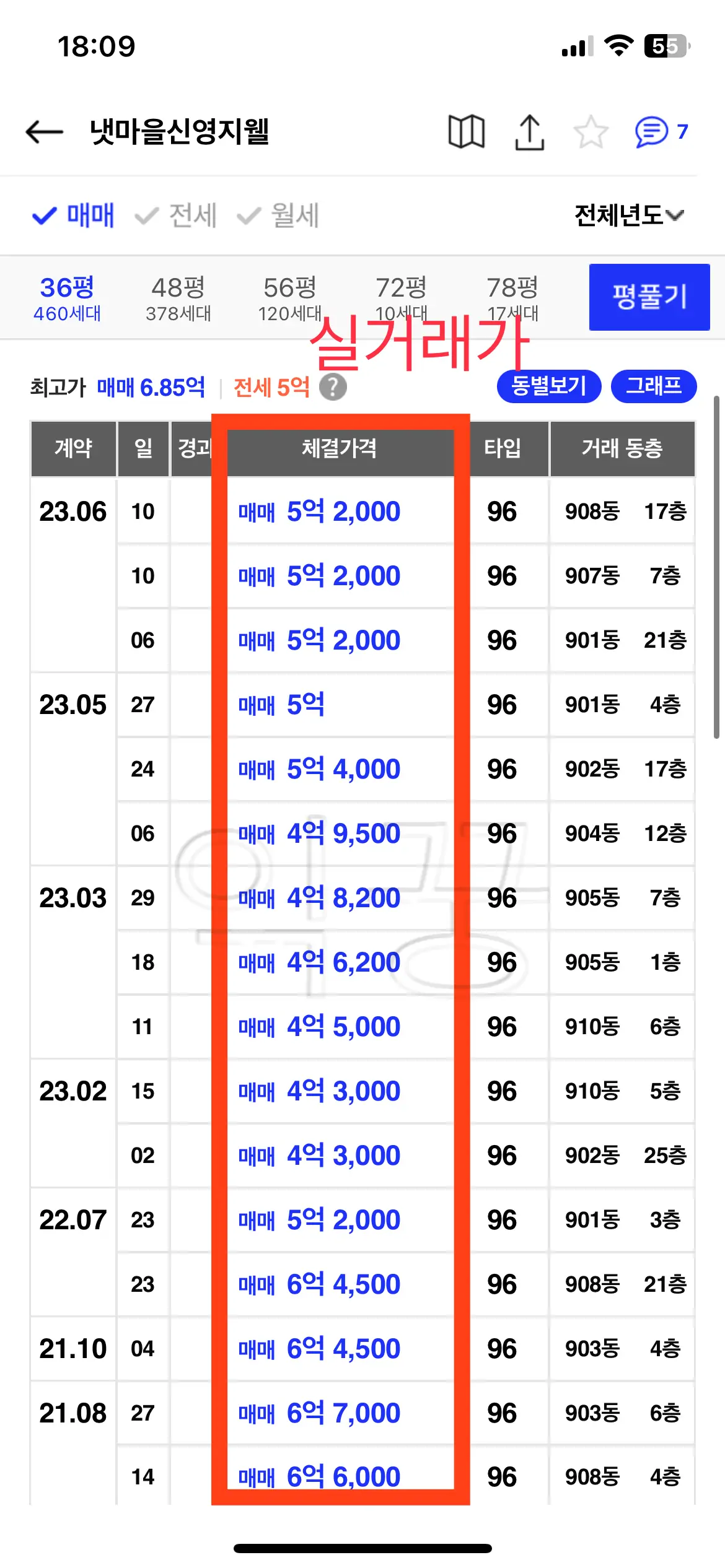This screenshot has height=1568, width=725.
Task: Open comments bubble showing 7
Action: [650, 132]
